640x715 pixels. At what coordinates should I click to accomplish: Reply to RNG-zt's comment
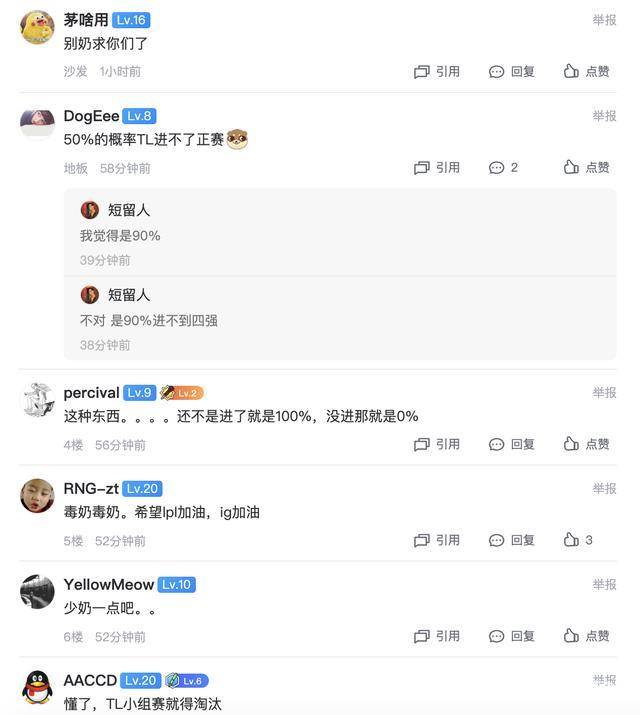(x=512, y=540)
